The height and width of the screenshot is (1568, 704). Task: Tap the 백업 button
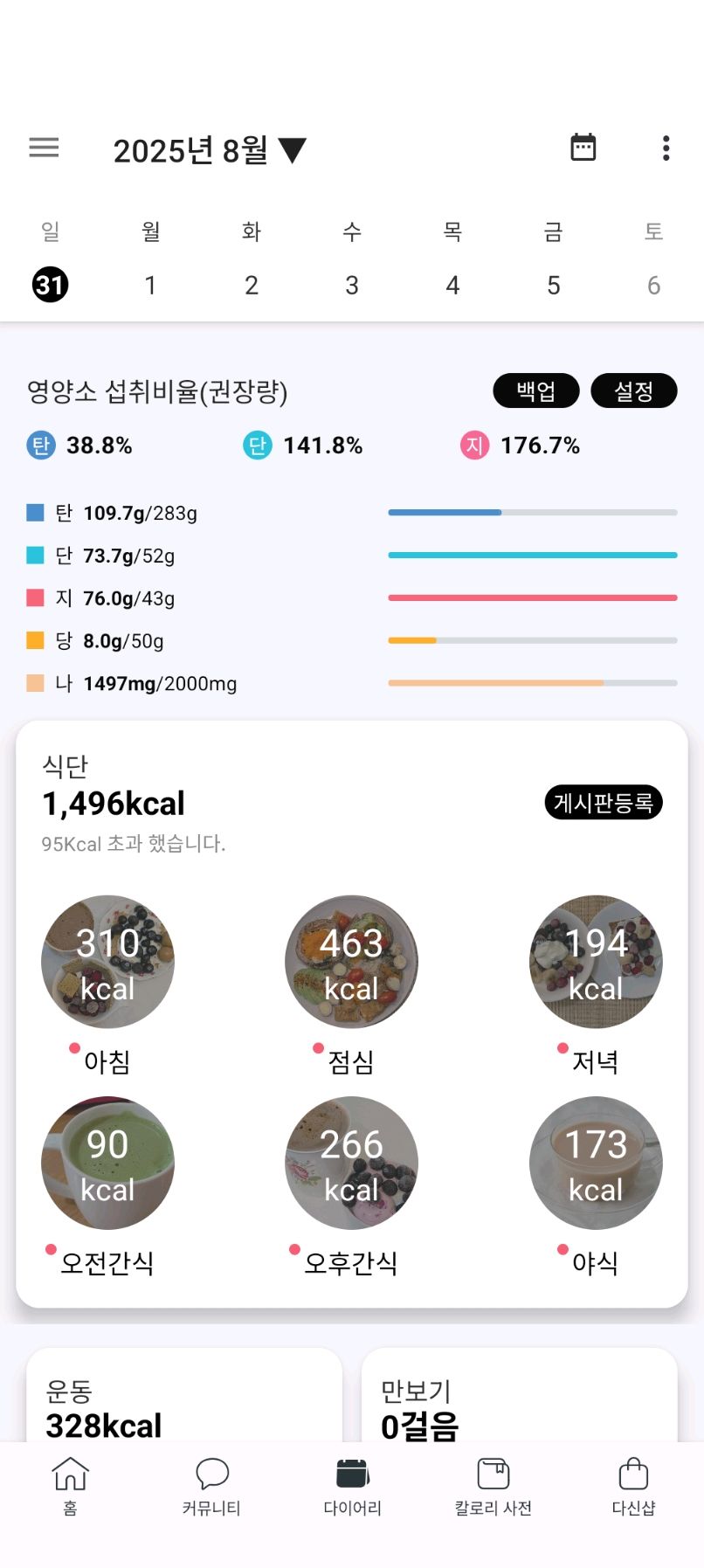click(x=535, y=390)
